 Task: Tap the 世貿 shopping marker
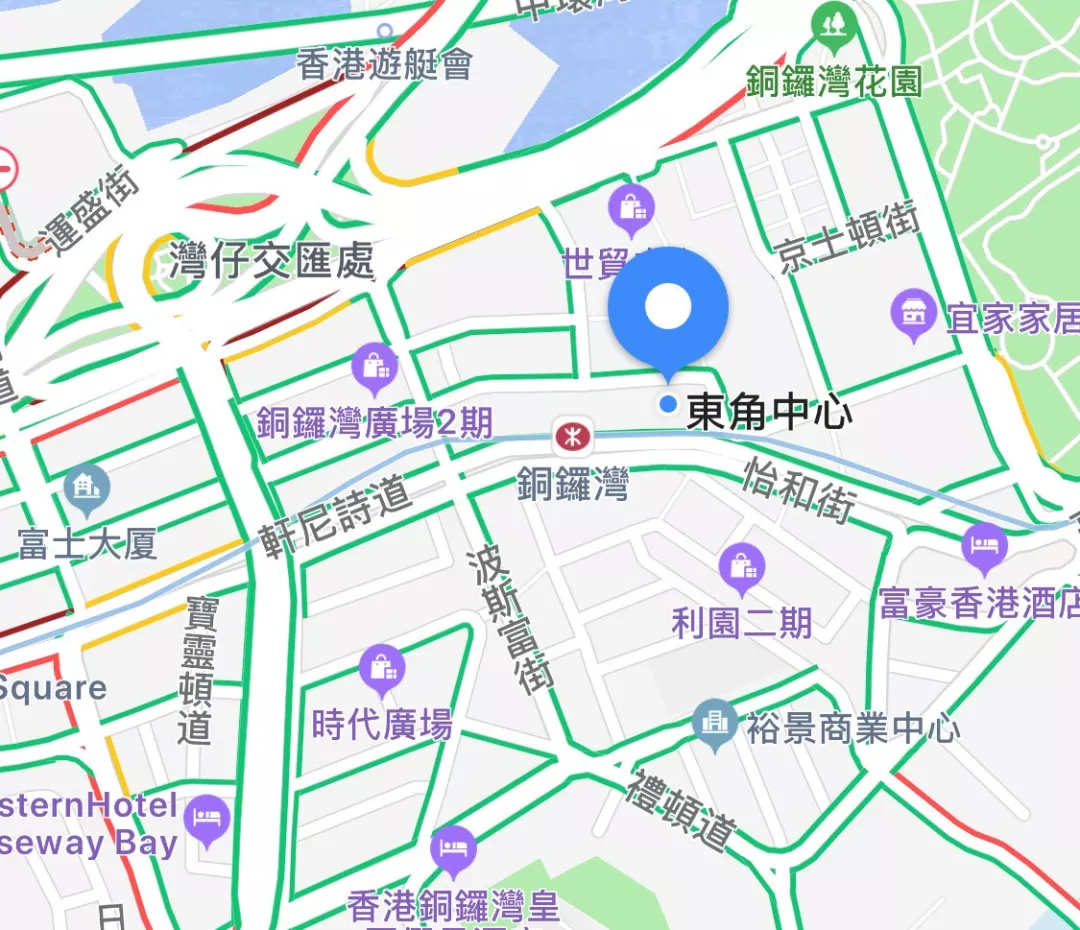coord(632,208)
